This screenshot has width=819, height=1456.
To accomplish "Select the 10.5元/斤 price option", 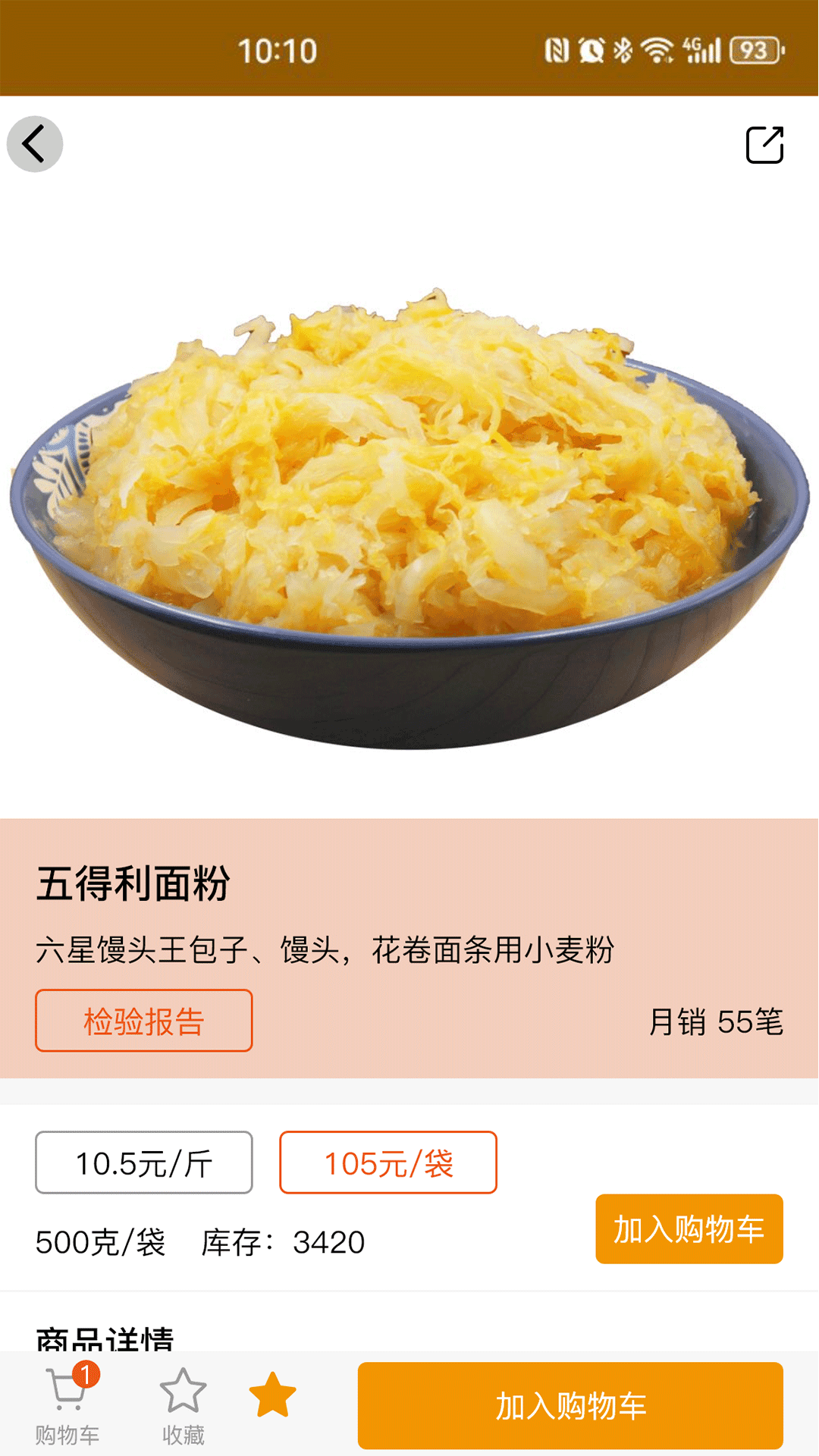I will click(x=143, y=1163).
